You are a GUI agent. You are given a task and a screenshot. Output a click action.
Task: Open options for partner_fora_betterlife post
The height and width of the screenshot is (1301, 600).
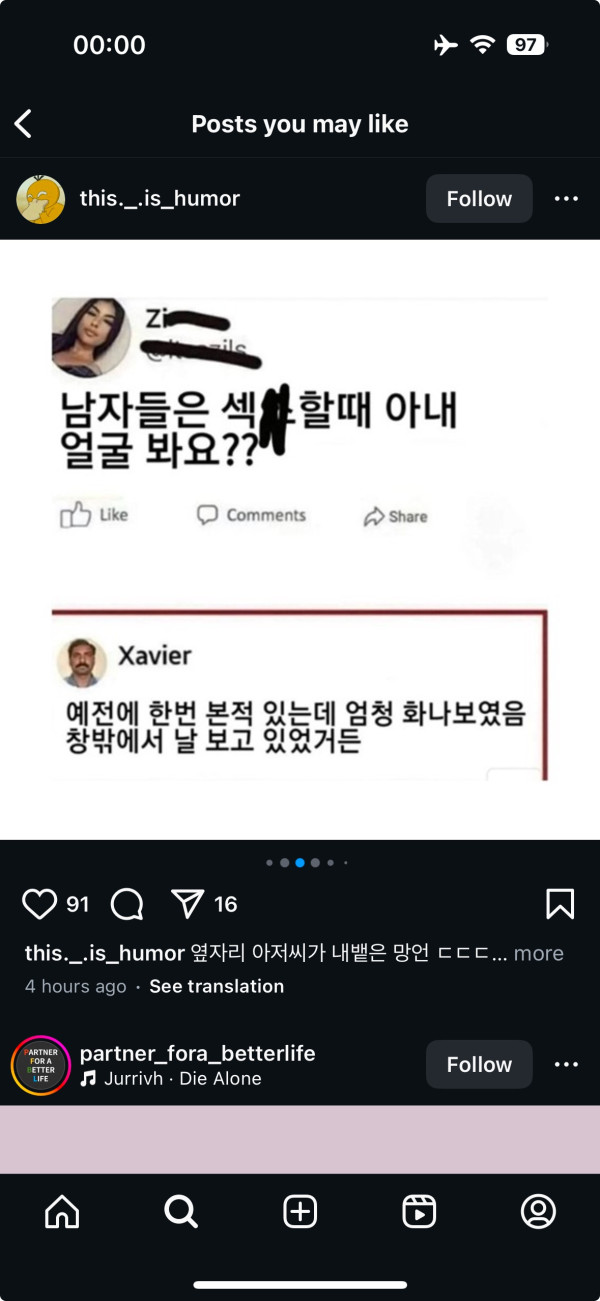click(x=566, y=1064)
